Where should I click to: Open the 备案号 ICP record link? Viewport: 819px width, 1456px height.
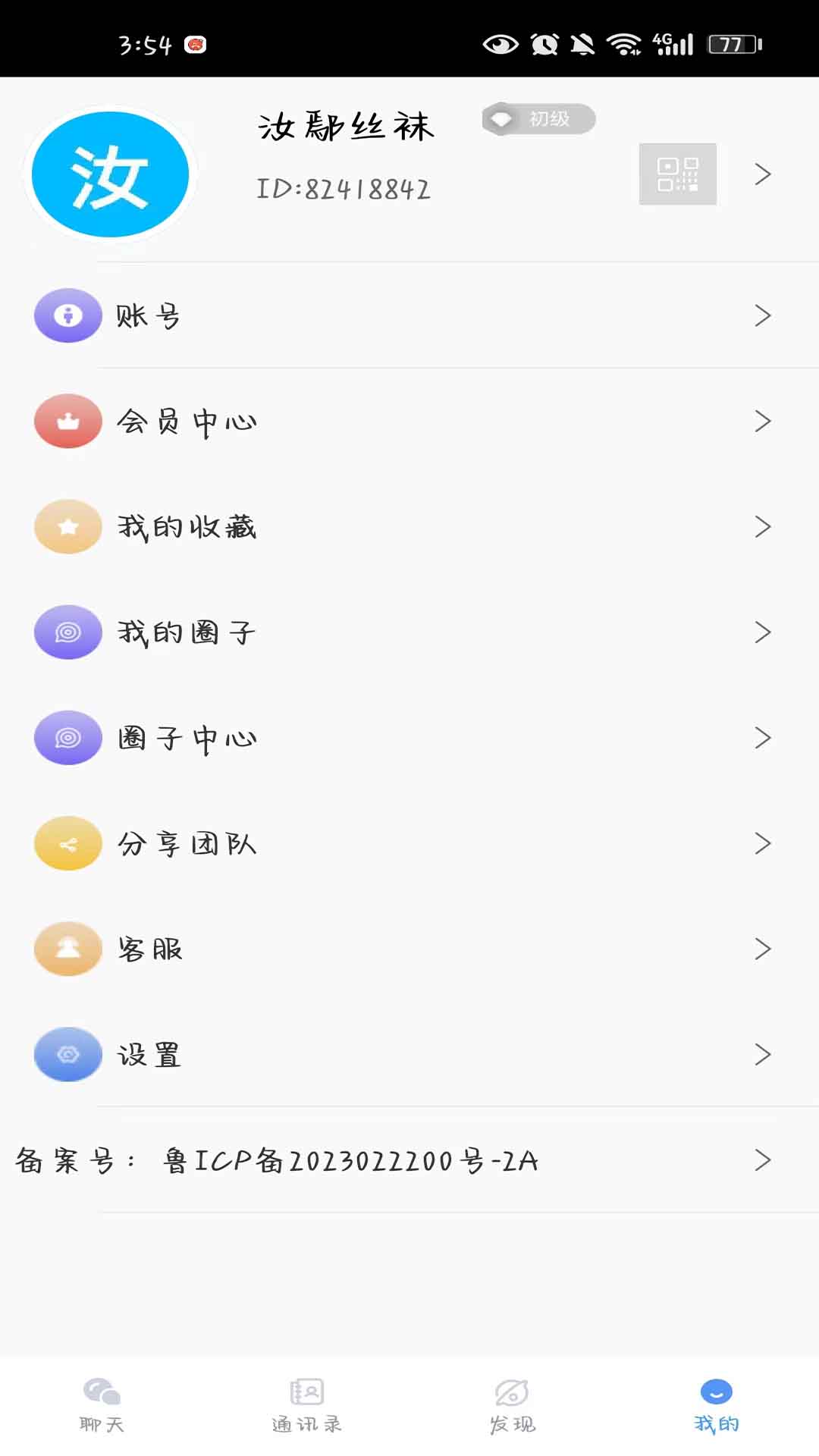(x=409, y=1159)
